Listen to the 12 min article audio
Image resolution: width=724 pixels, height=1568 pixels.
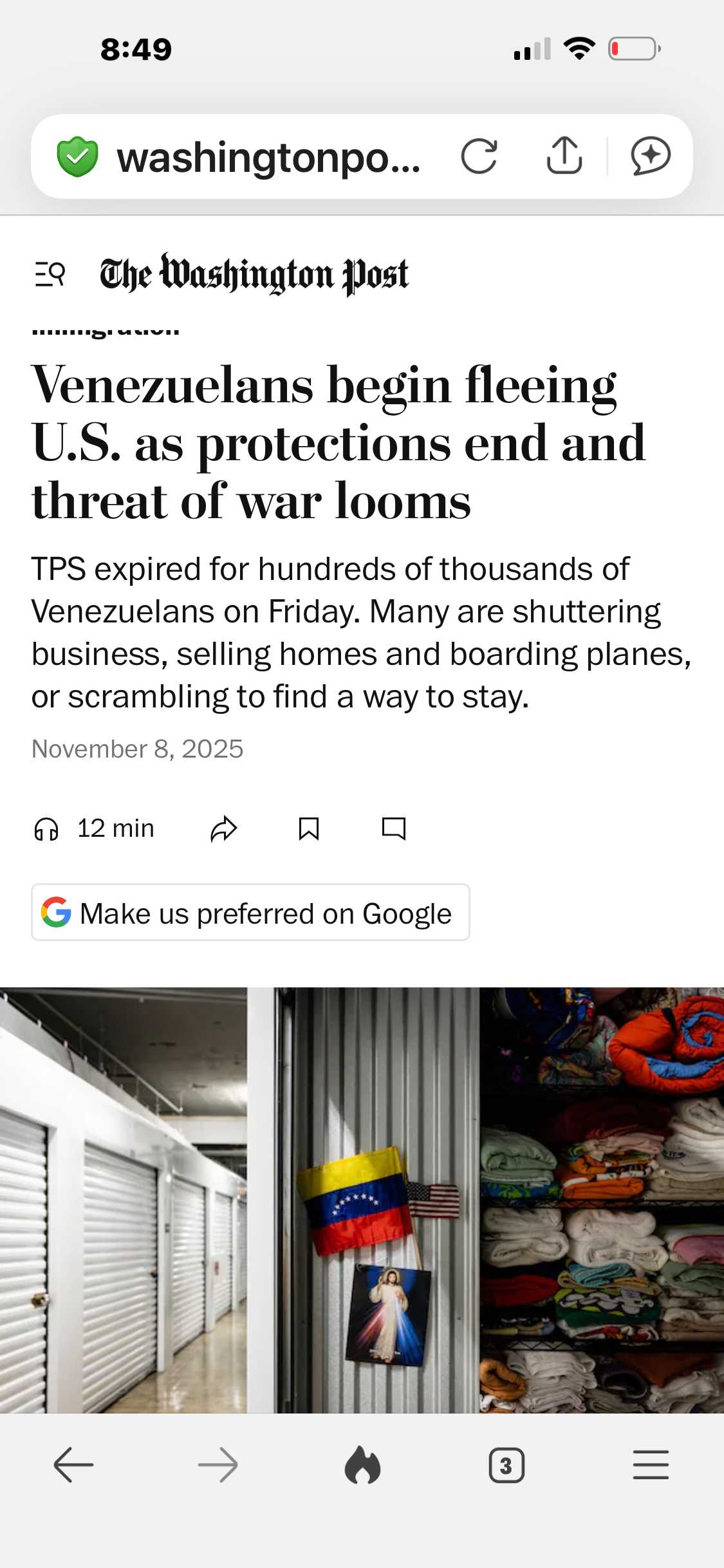tap(94, 829)
